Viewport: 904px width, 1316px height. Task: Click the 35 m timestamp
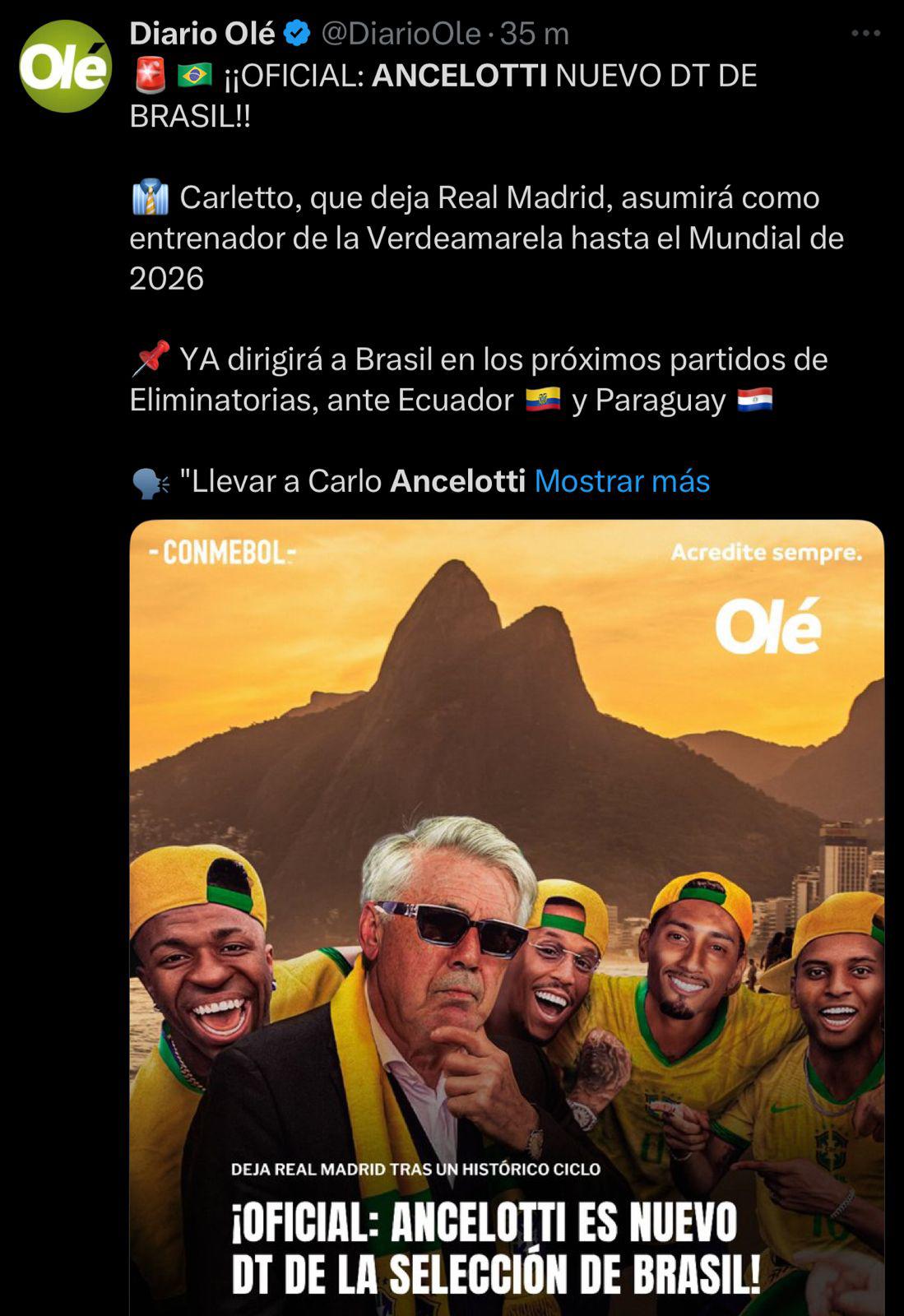coord(535,35)
